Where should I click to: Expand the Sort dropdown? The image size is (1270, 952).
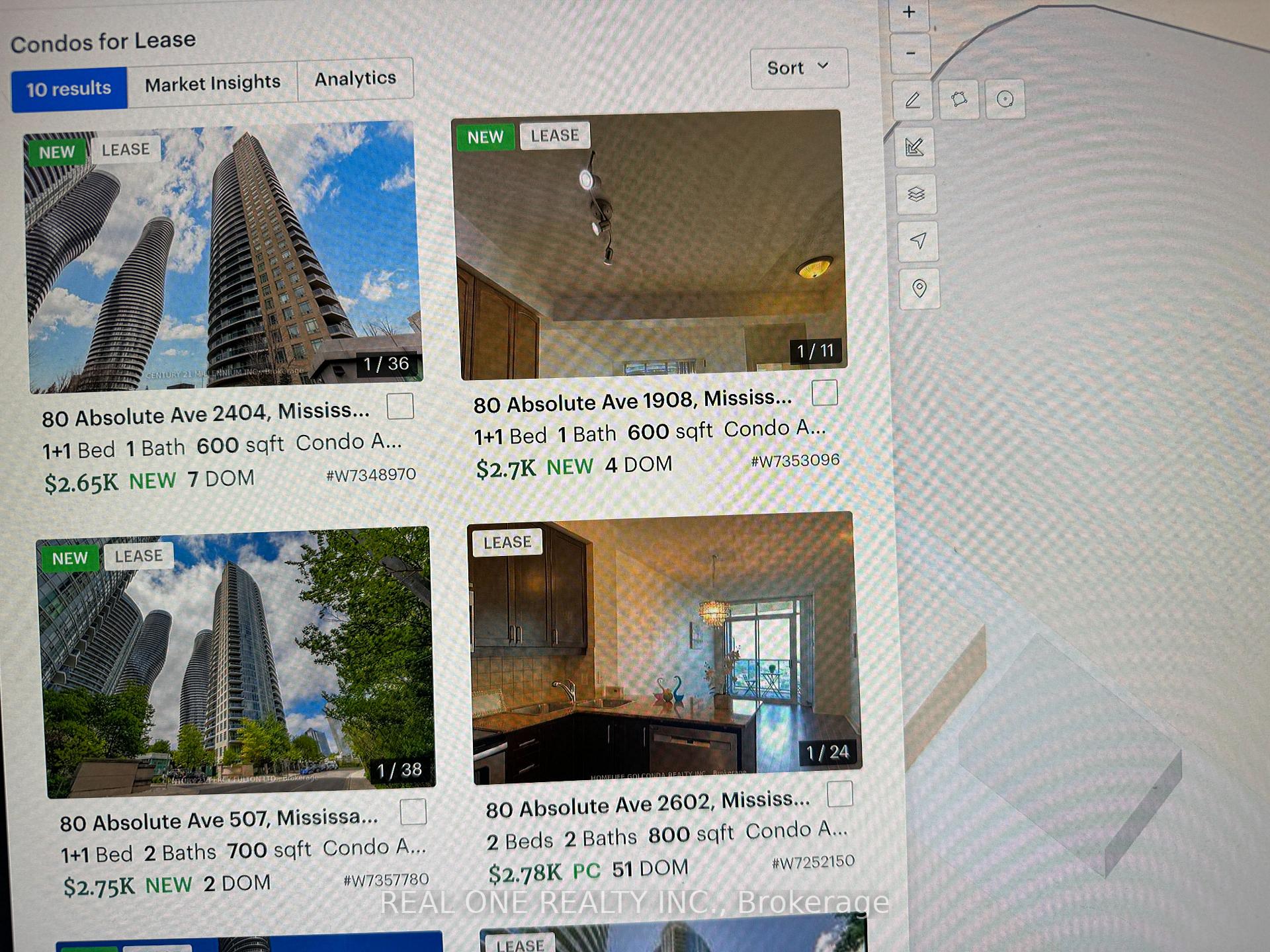pos(798,67)
